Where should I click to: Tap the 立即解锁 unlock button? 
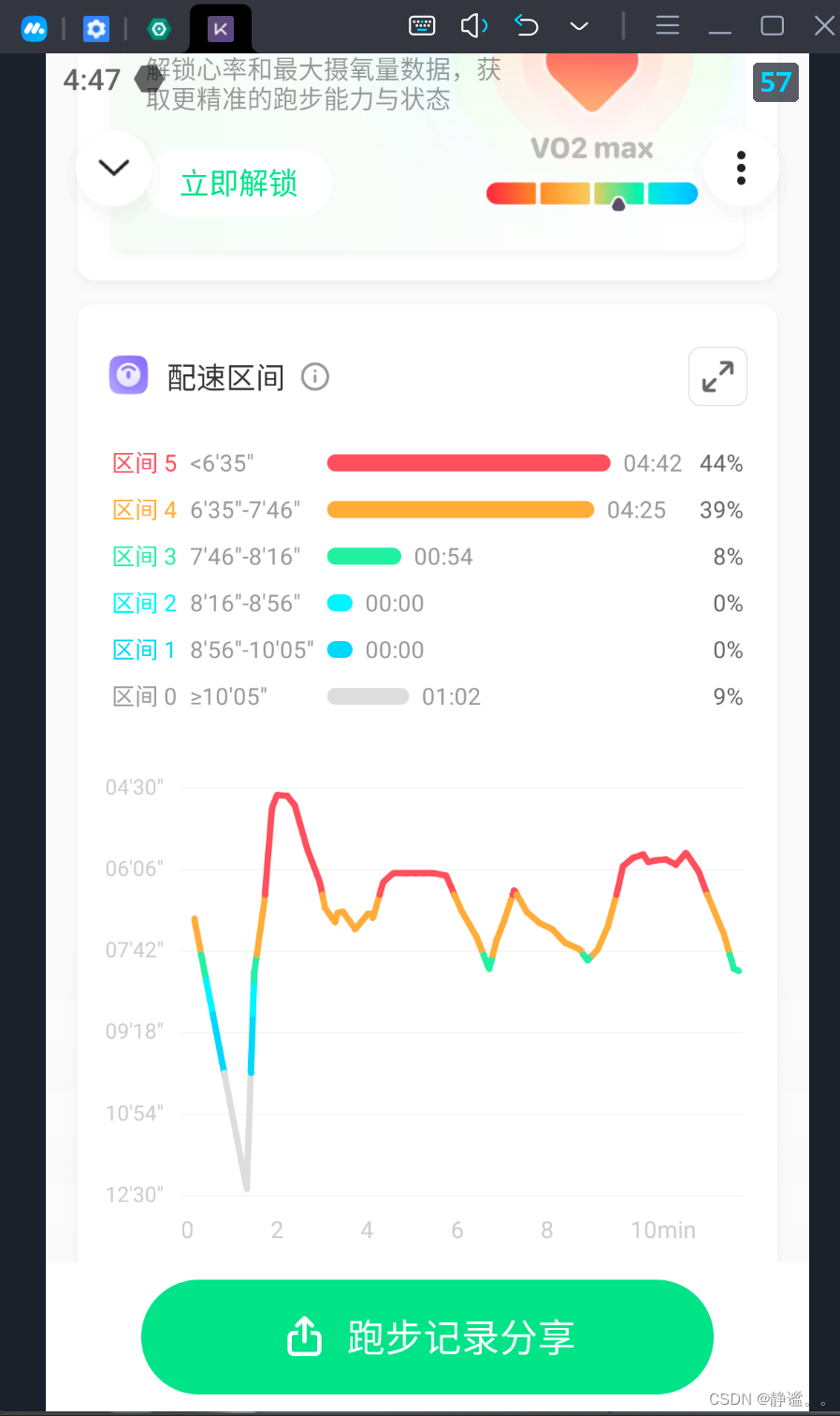(239, 183)
